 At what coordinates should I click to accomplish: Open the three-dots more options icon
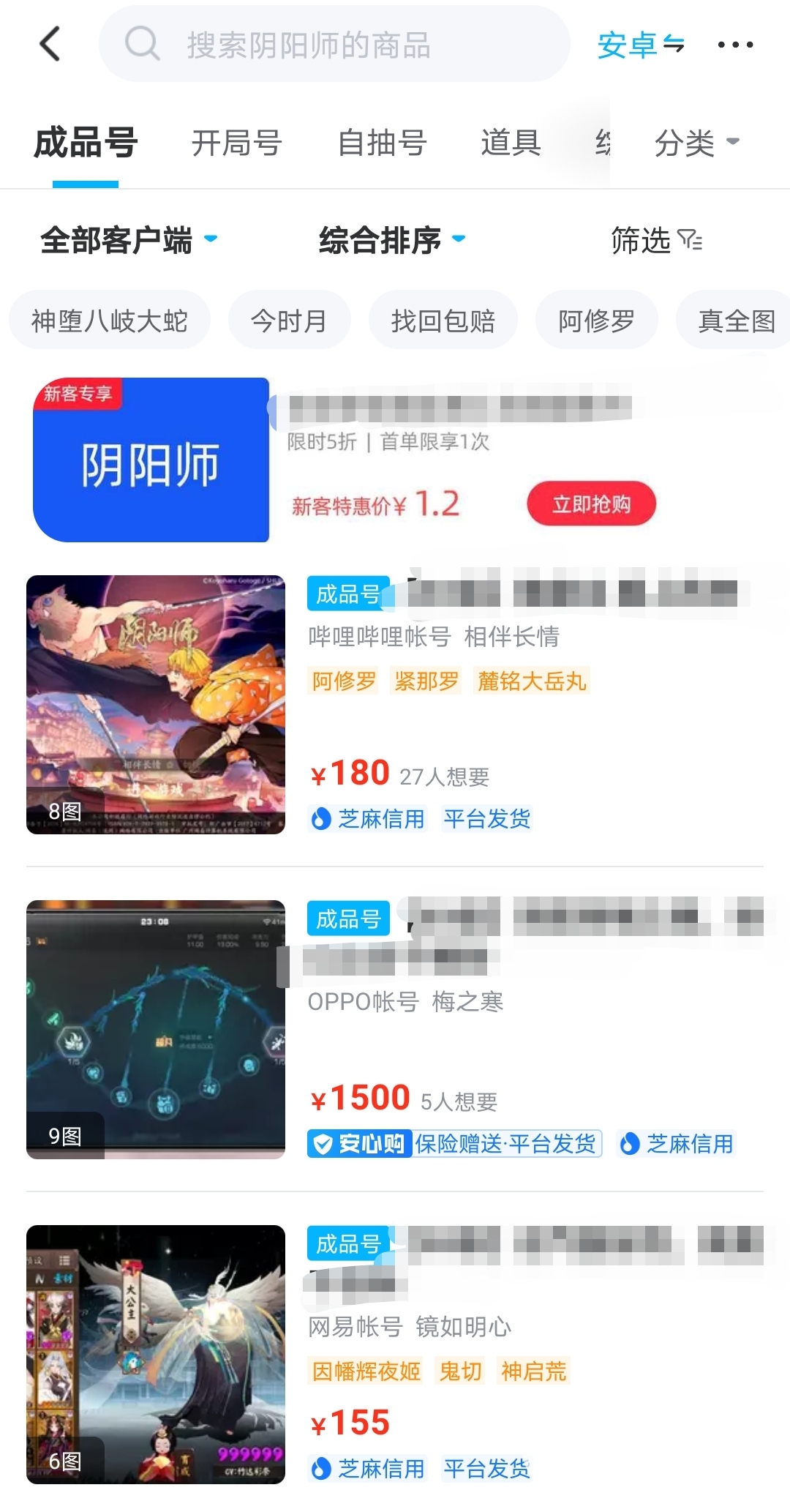[735, 44]
